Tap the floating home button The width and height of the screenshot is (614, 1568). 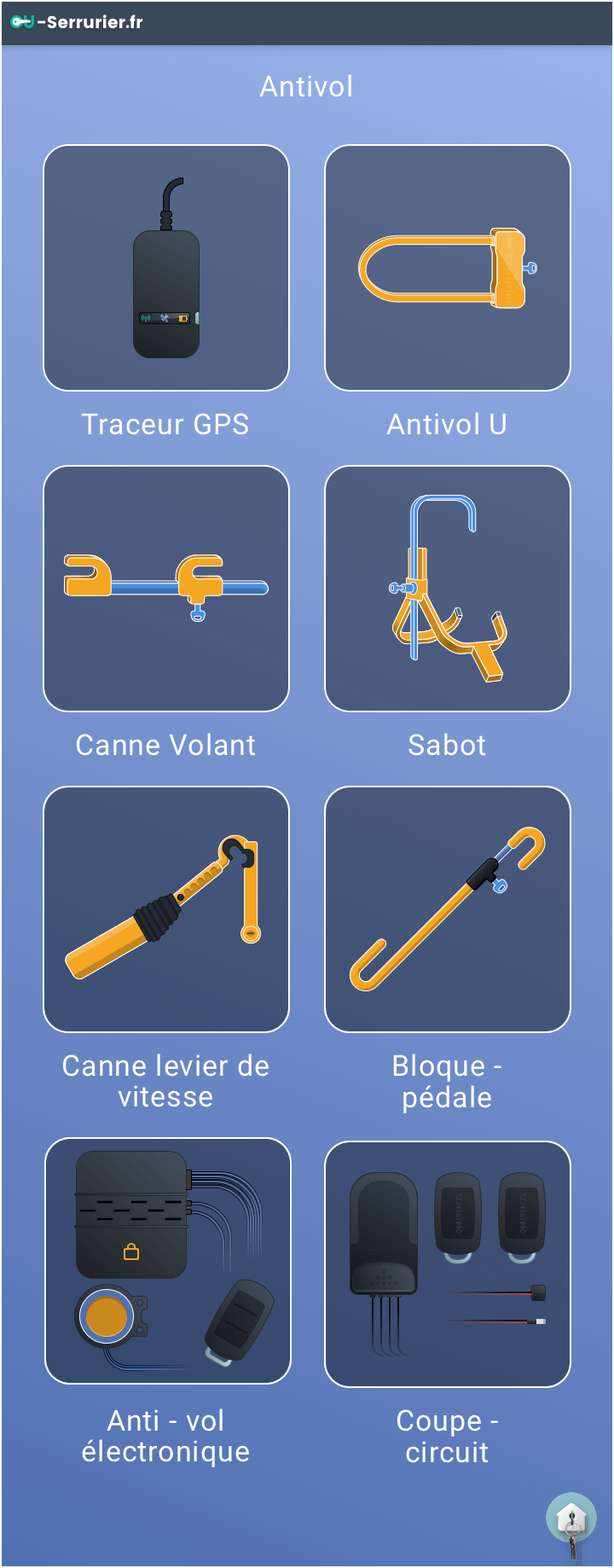pyautogui.click(x=571, y=1519)
